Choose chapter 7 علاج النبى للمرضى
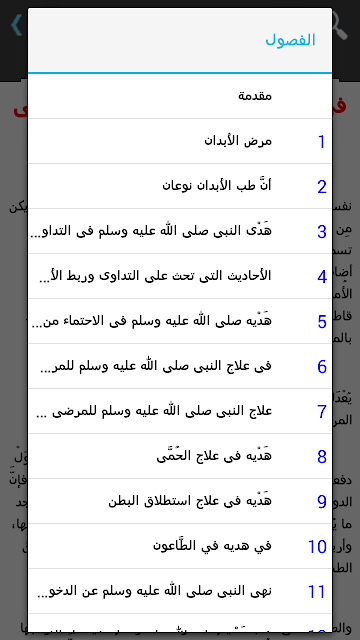Image resolution: width=360 pixels, height=640 pixels. pyautogui.click(x=180, y=411)
